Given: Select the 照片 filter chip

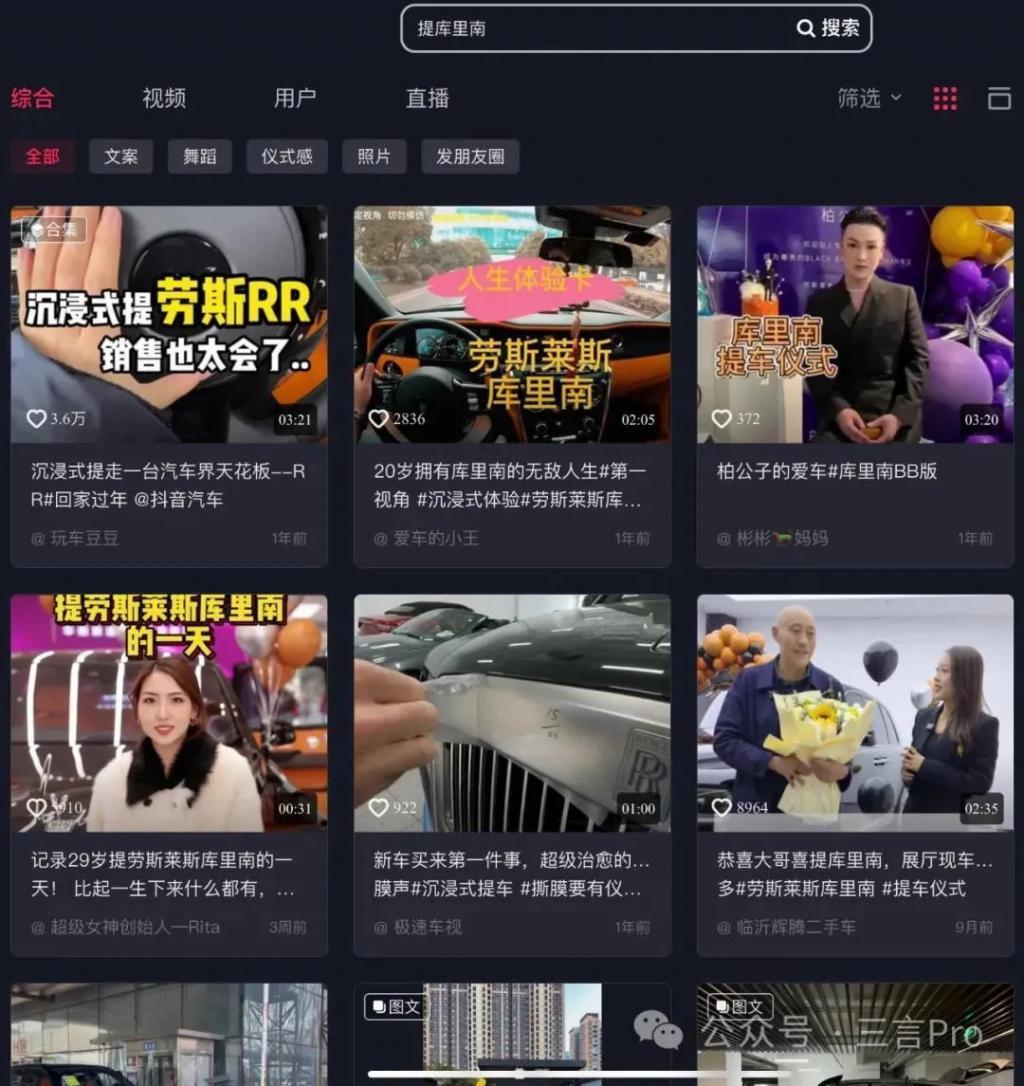Looking at the screenshot, I should [x=374, y=156].
